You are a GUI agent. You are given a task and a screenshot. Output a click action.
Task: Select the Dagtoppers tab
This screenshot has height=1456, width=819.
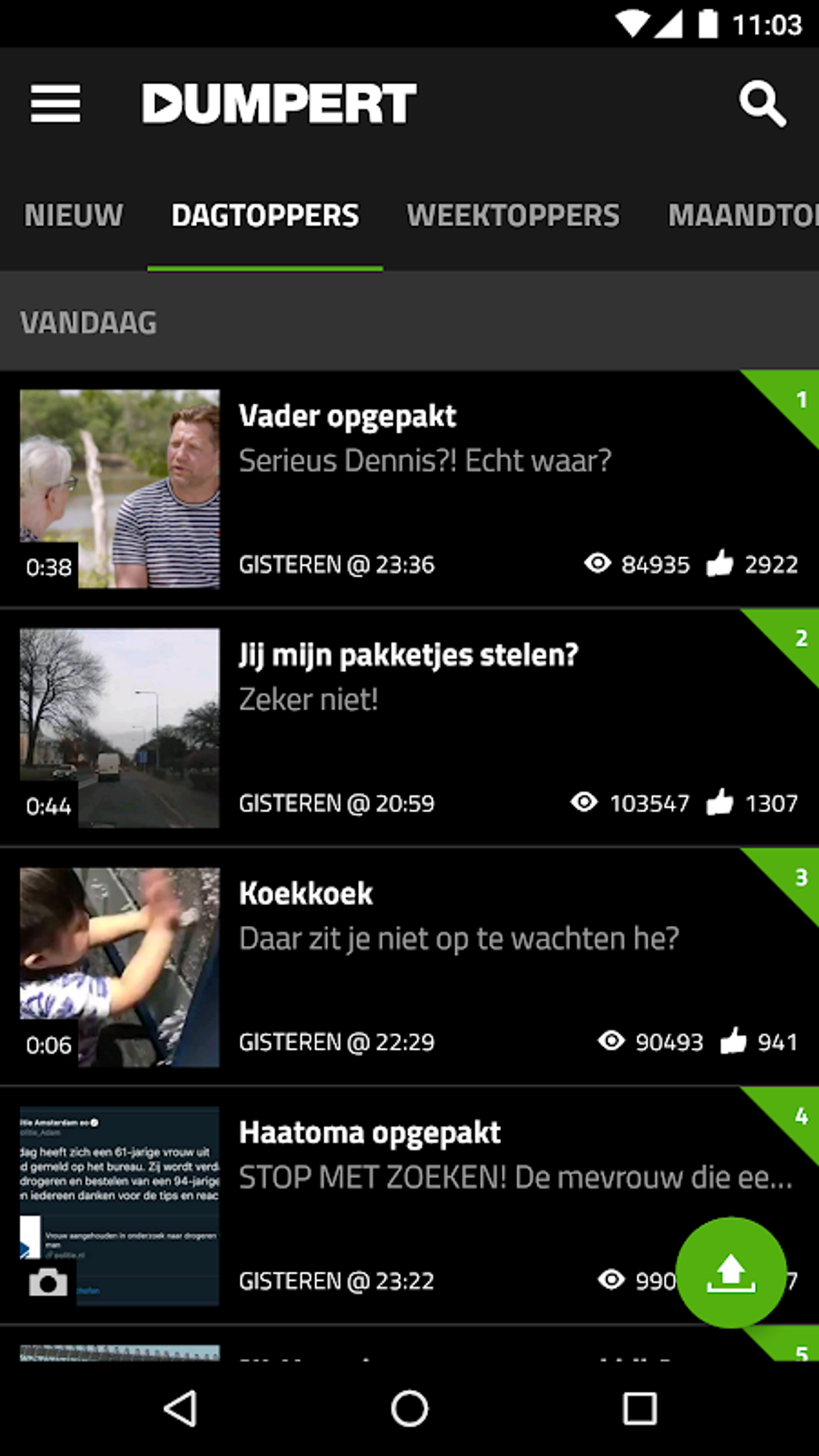[265, 215]
